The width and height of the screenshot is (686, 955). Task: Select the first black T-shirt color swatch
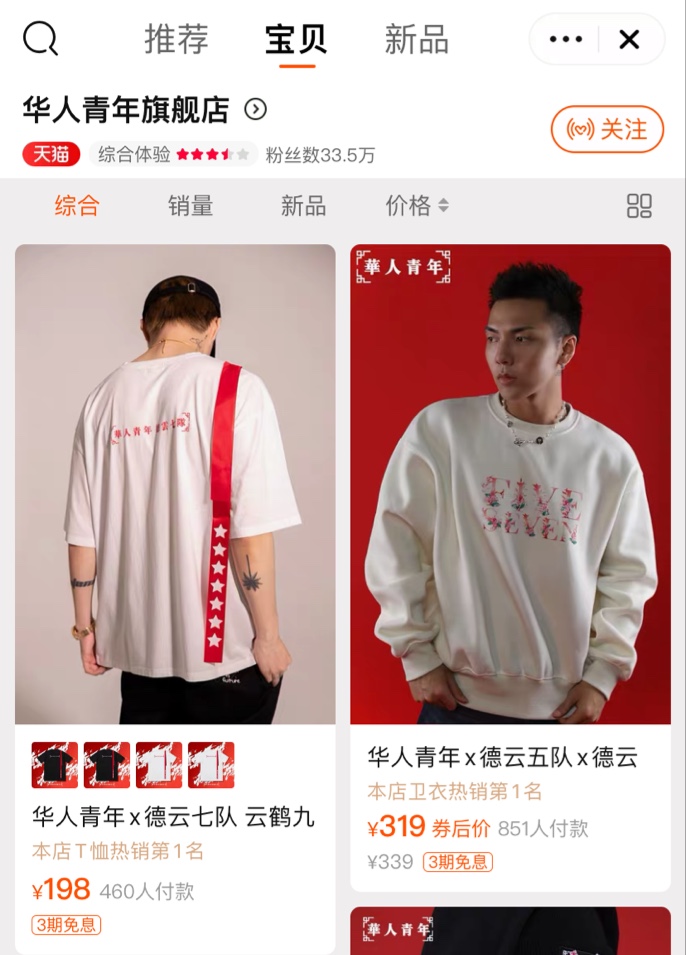[x=55, y=765]
